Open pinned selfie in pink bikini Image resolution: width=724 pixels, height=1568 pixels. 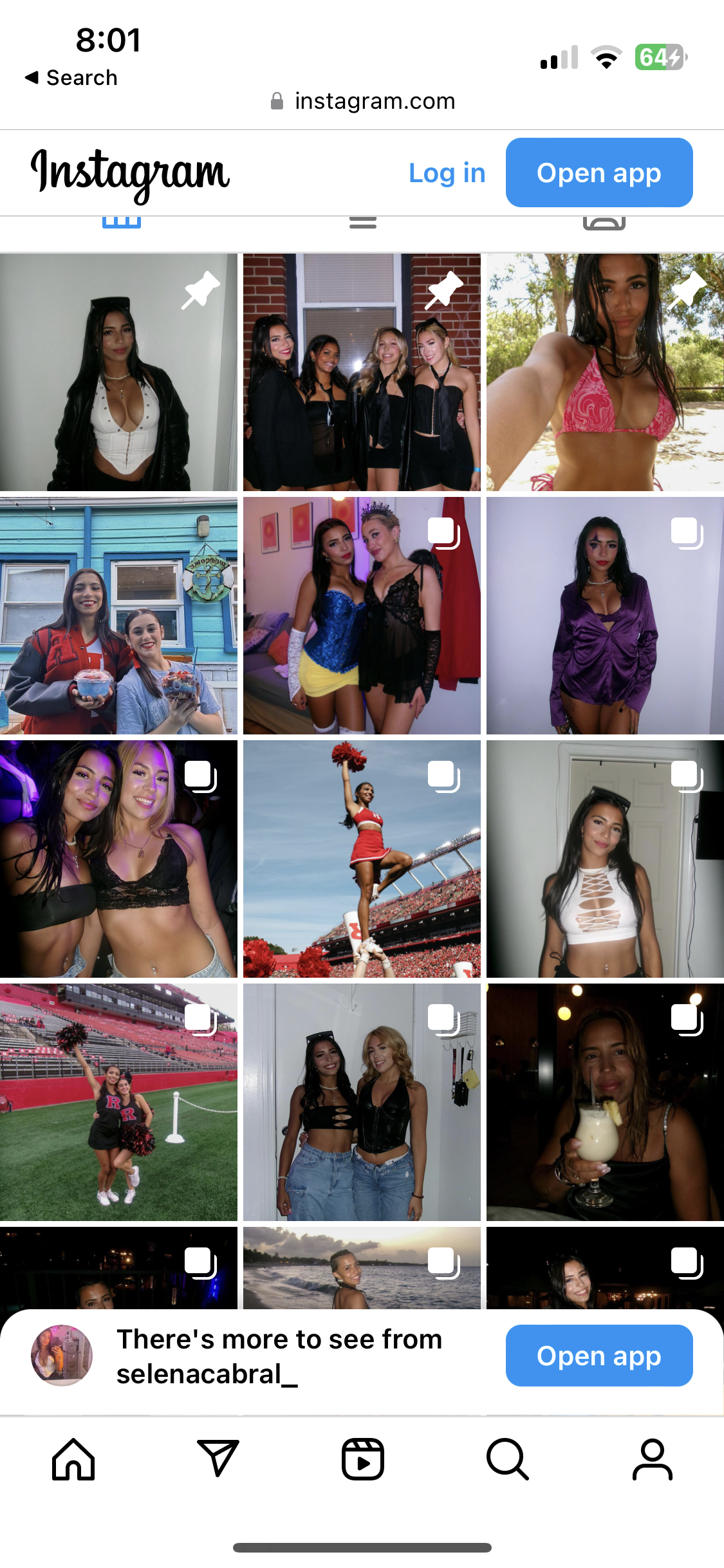tap(605, 372)
